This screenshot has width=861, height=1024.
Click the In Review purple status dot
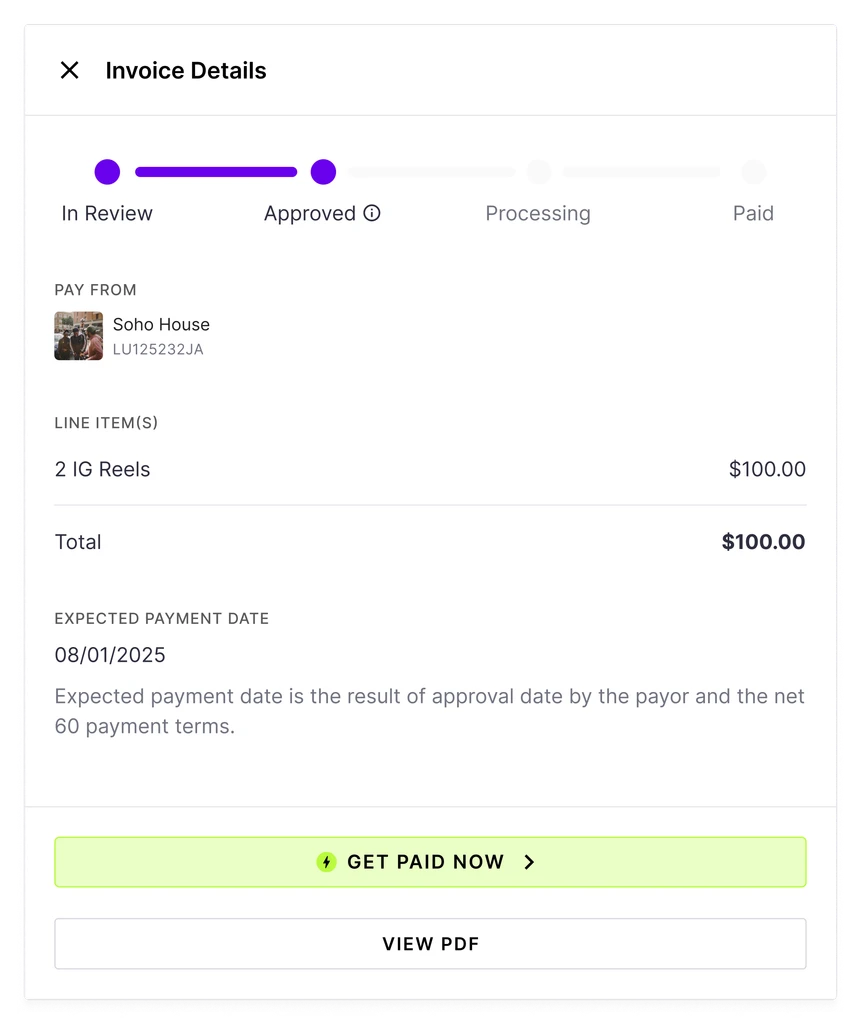[x=107, y=171]
